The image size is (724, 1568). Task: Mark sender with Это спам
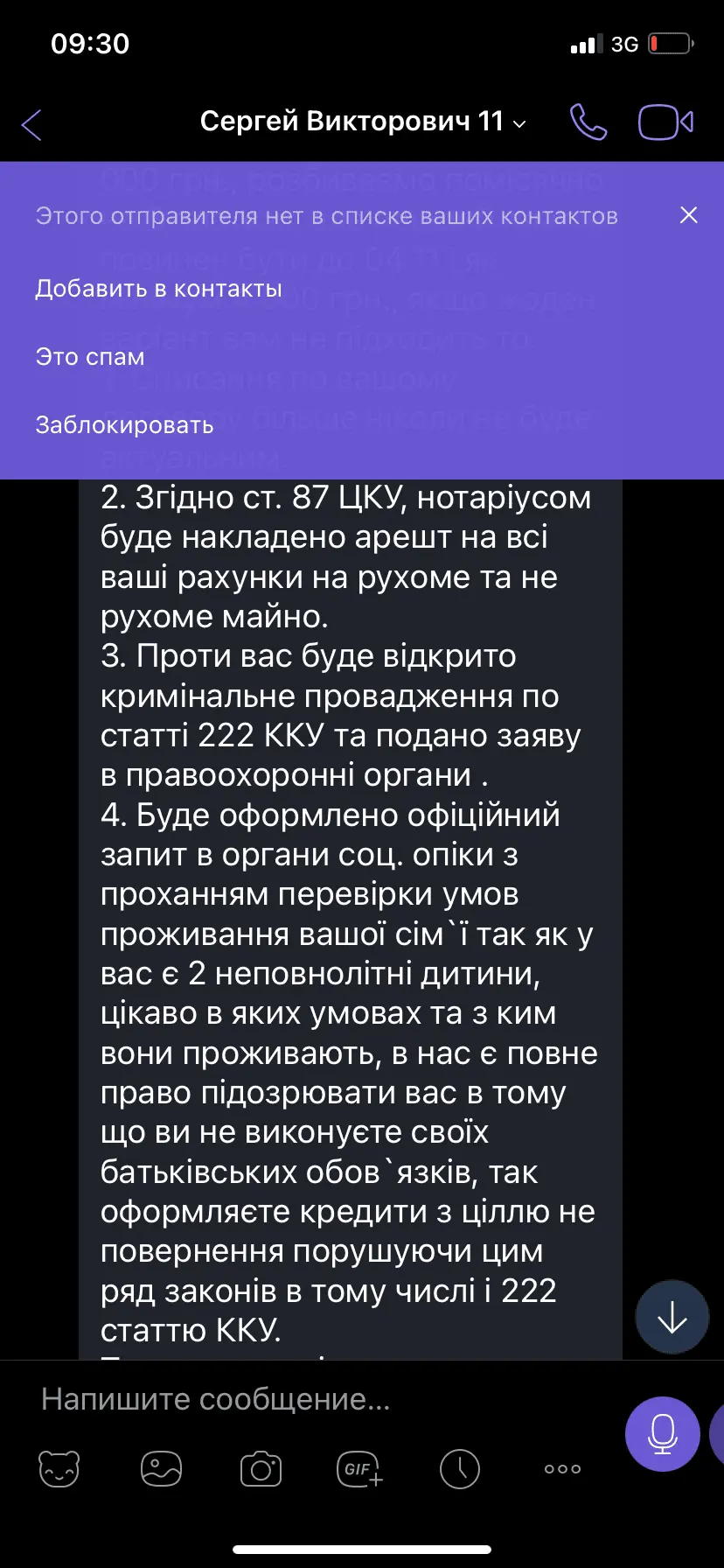coord(90,357)
